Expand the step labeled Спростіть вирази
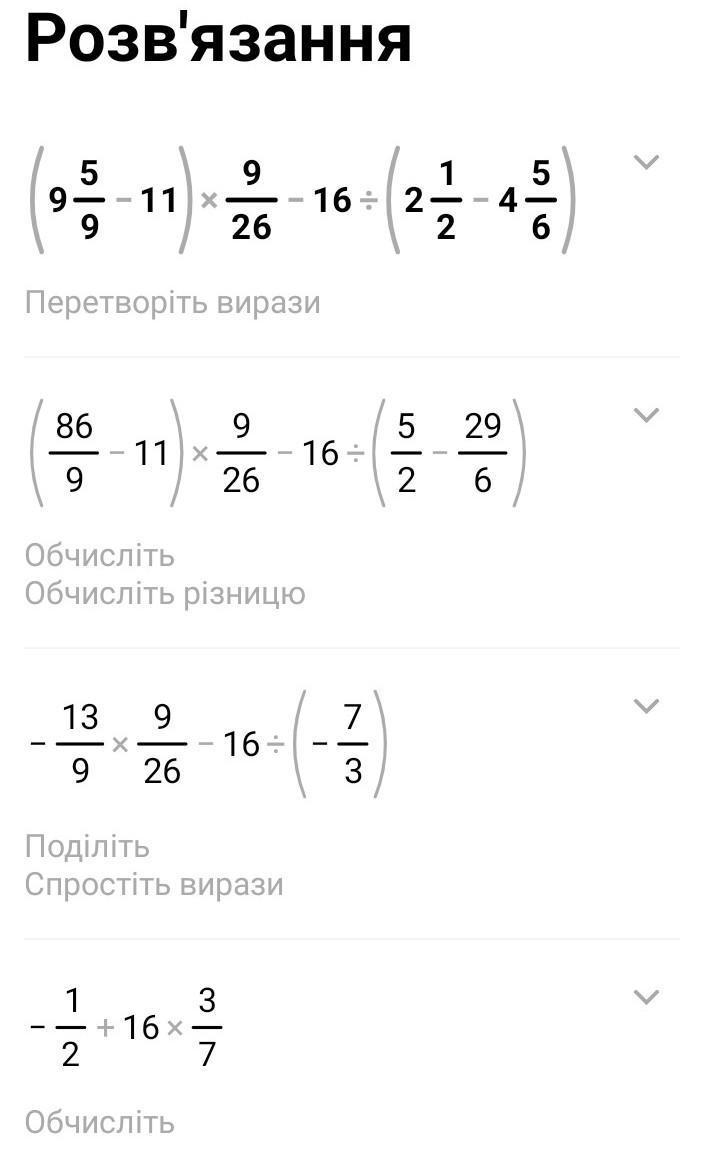 click(x=647, y=706)
